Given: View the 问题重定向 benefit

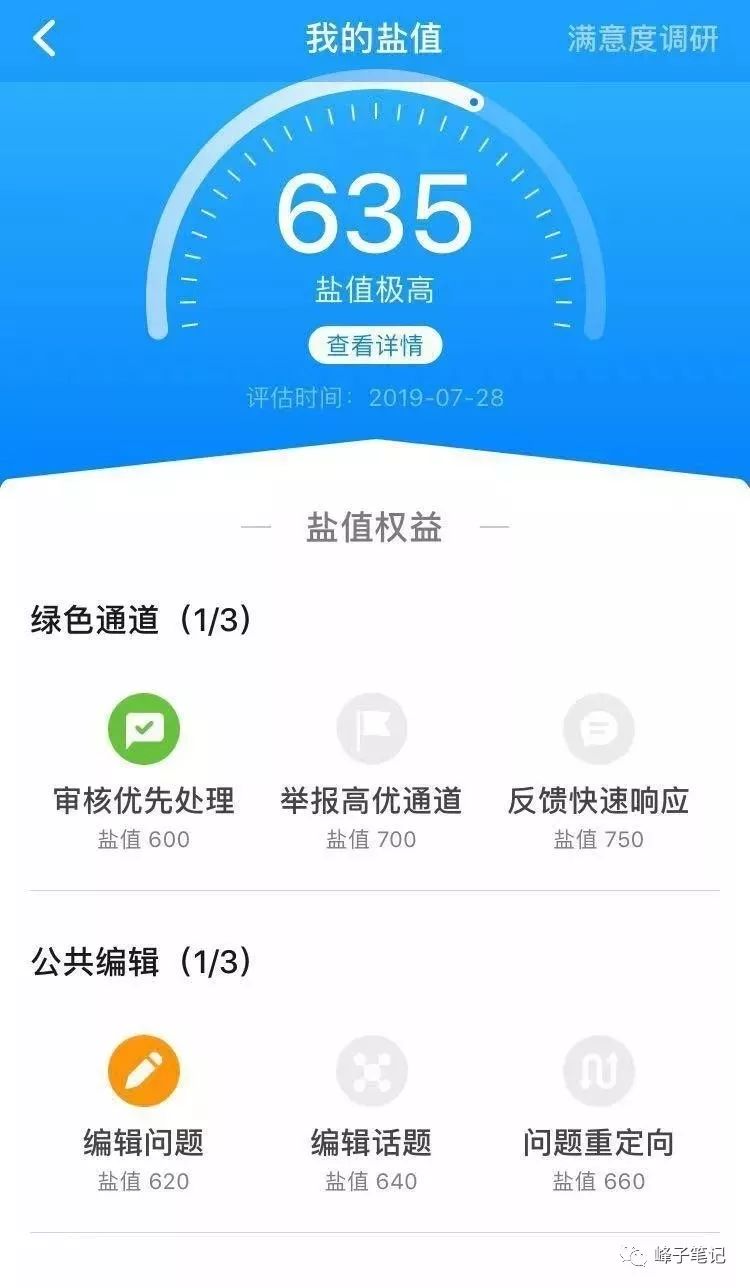Looking at the screenshot, I should point(599,1071).
